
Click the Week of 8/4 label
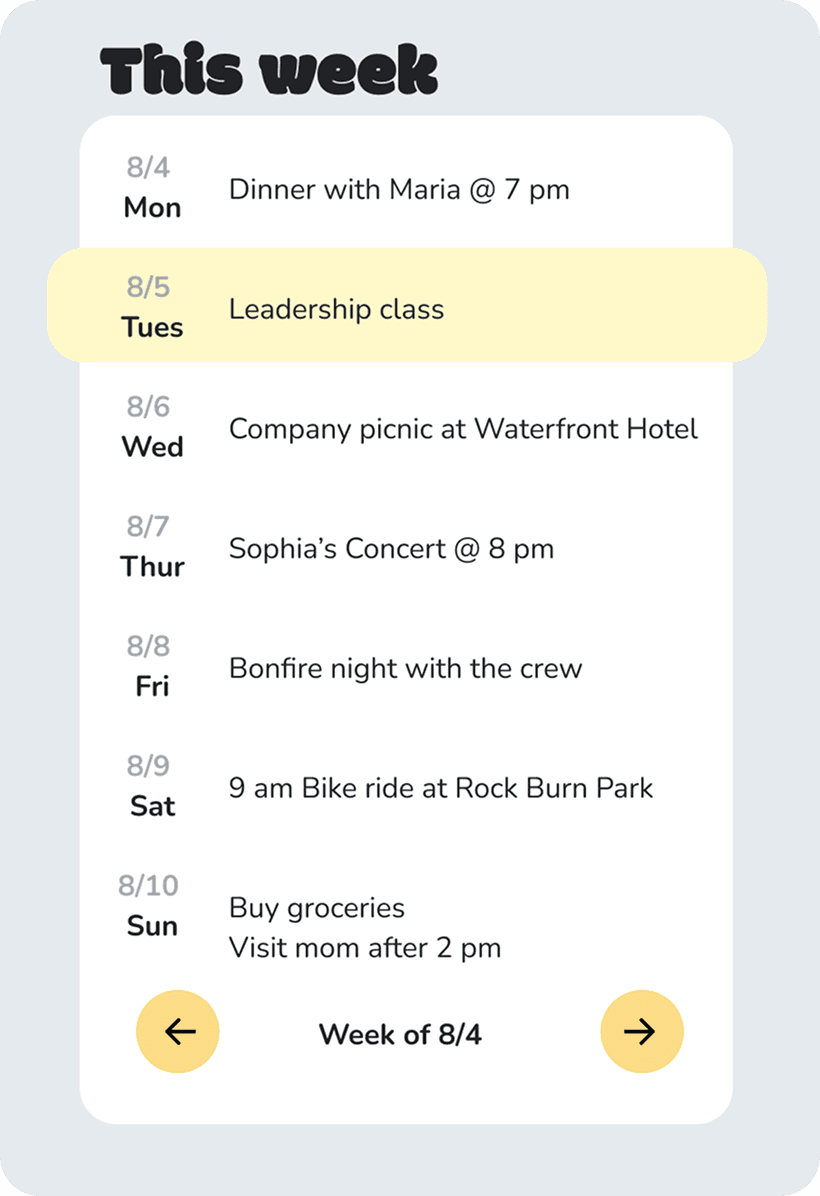pos(400,1034)
